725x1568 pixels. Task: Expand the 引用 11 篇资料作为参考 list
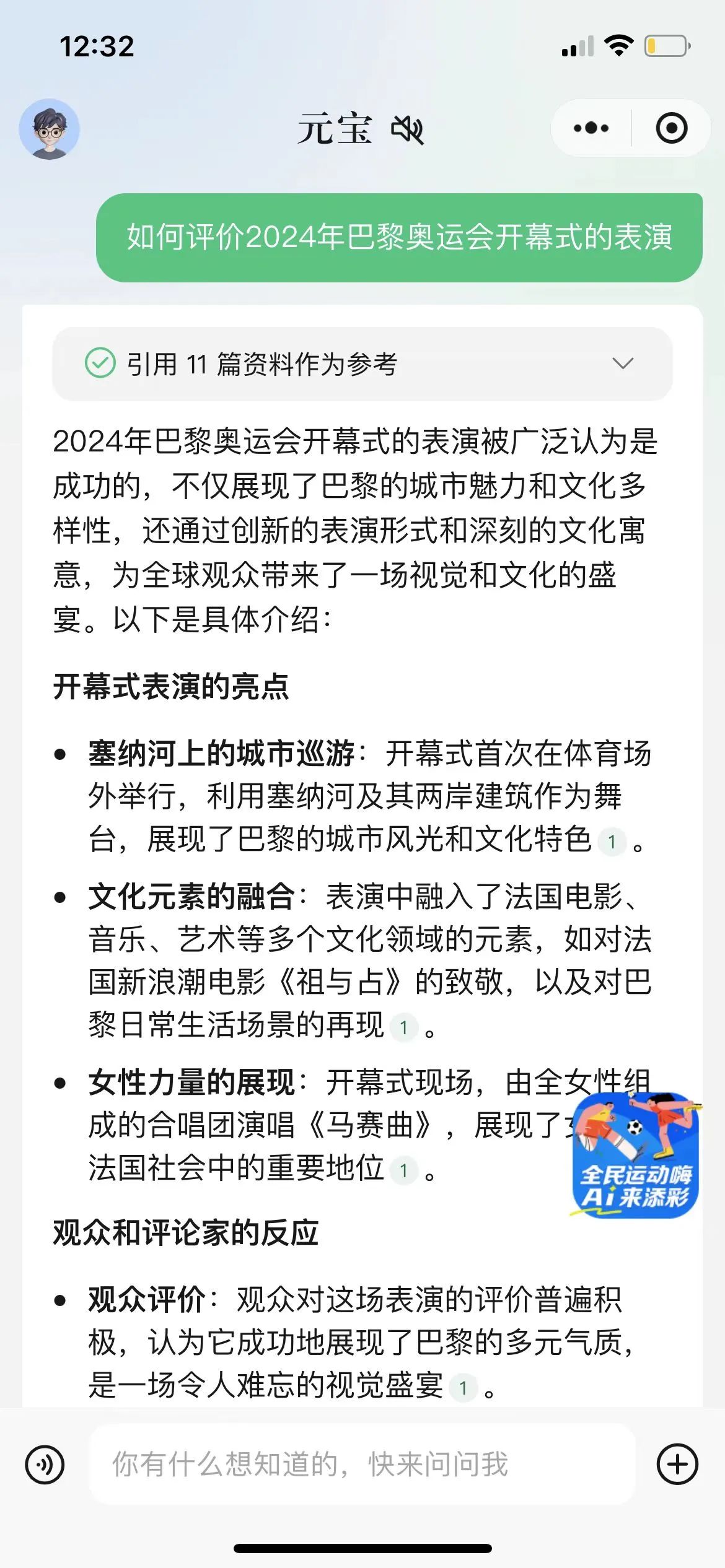pyautogui.click(x=362, y=364)
